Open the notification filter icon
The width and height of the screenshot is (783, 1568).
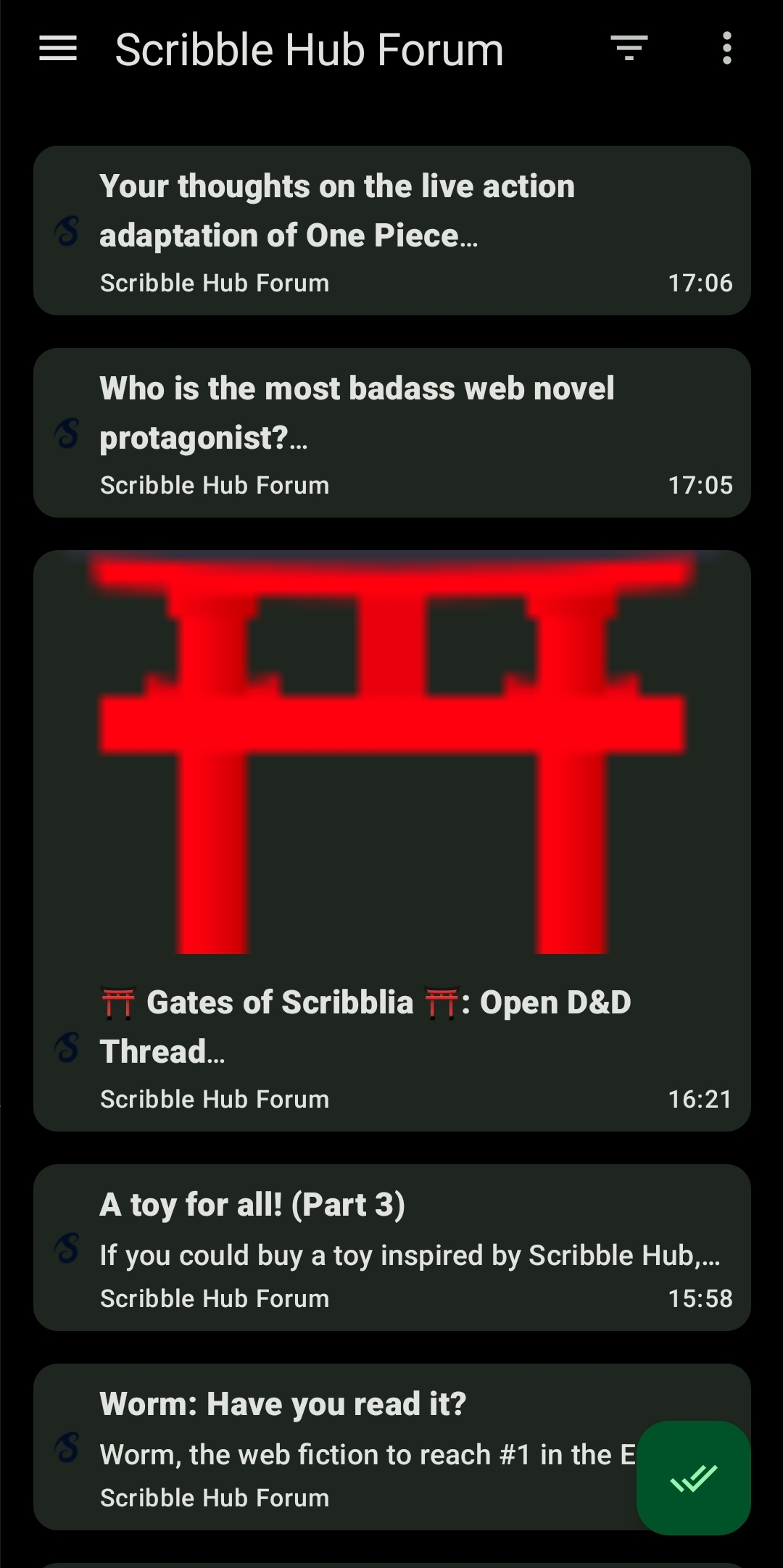point(629,49)
